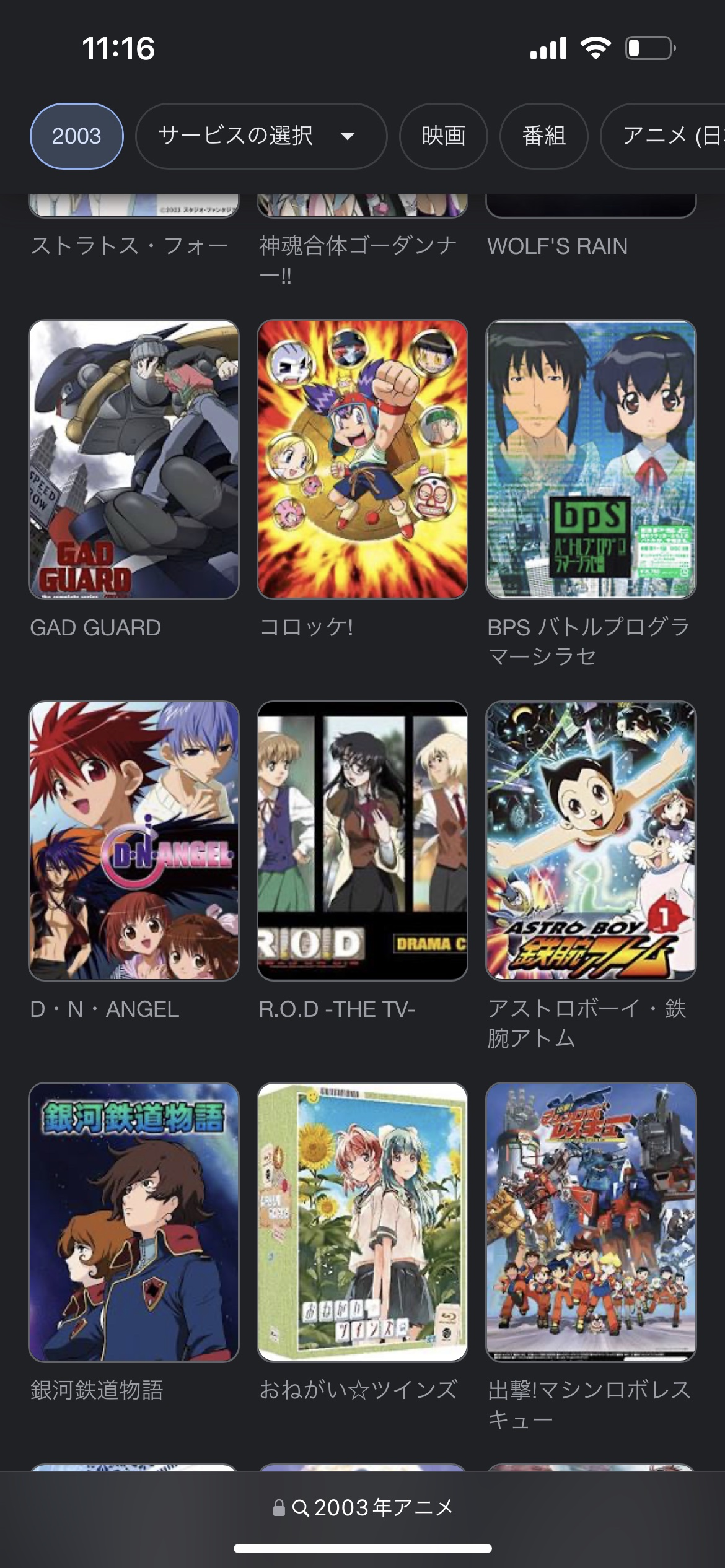Tap the 2003年アニメ address bar
Screen dimensions: 725x1568
(x=362, y=1507)
